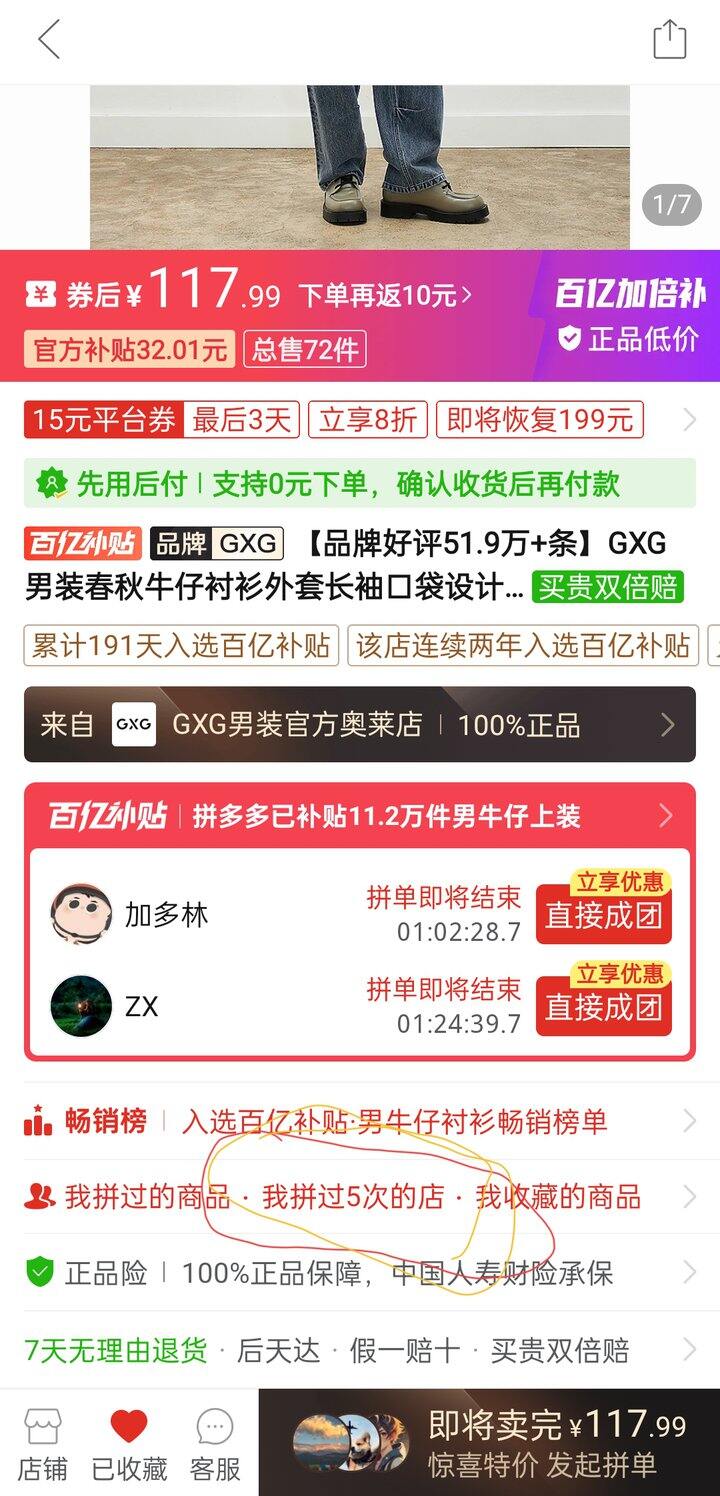Join 加多林's group with 直接成团
720x1496 pixels.
[x=604, y=914]
